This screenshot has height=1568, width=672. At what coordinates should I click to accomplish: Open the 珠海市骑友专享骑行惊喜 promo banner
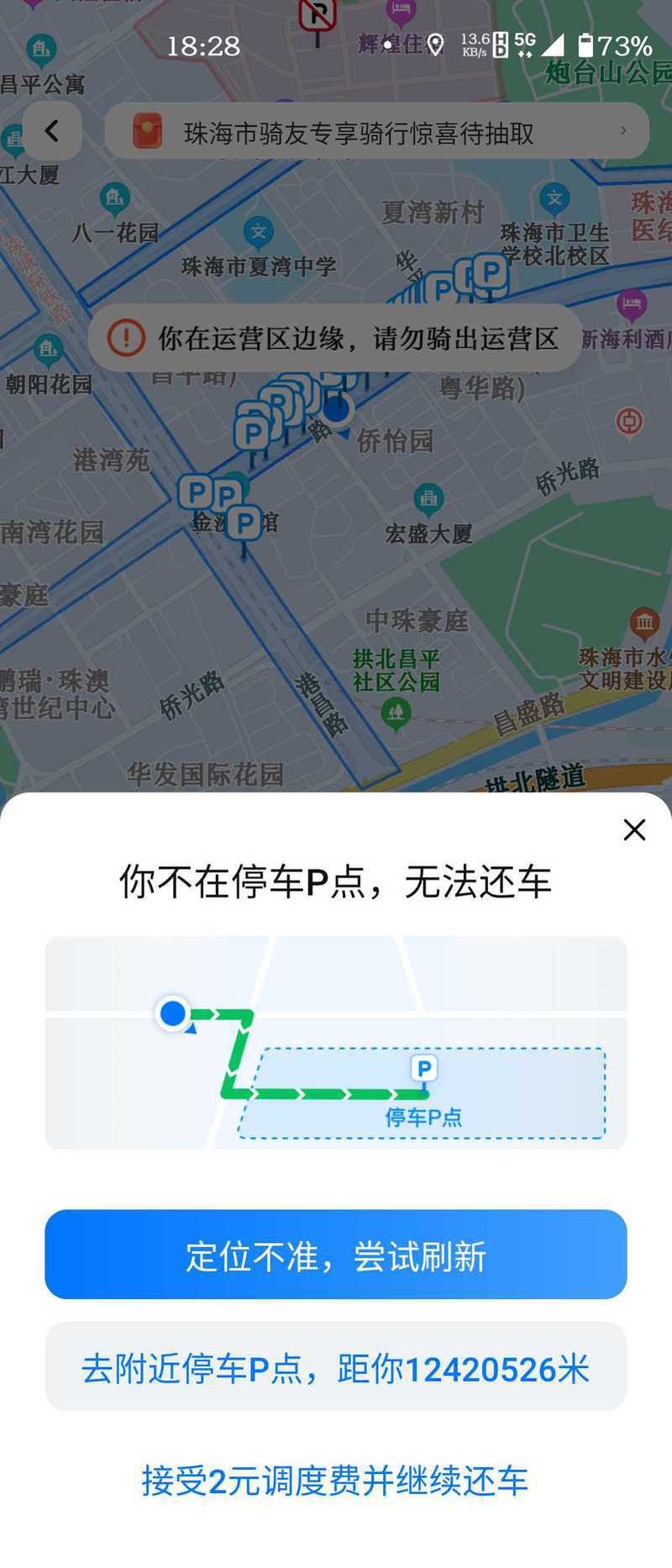376,132
